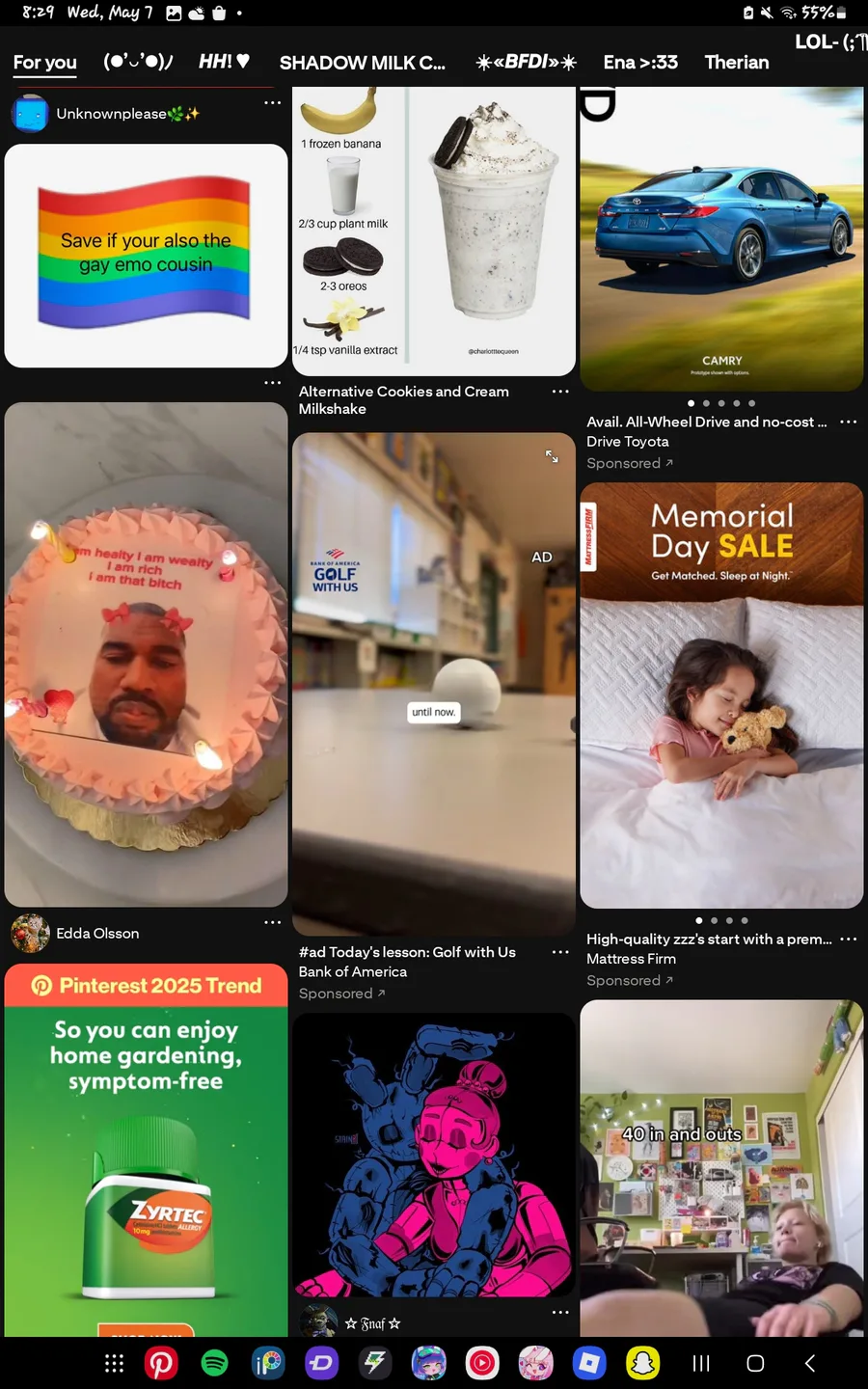Image resolution: width=868 pixels, height=1389 pixels.
Task: Open the pink cake pin by Edda Olsson
Action: 147,655
